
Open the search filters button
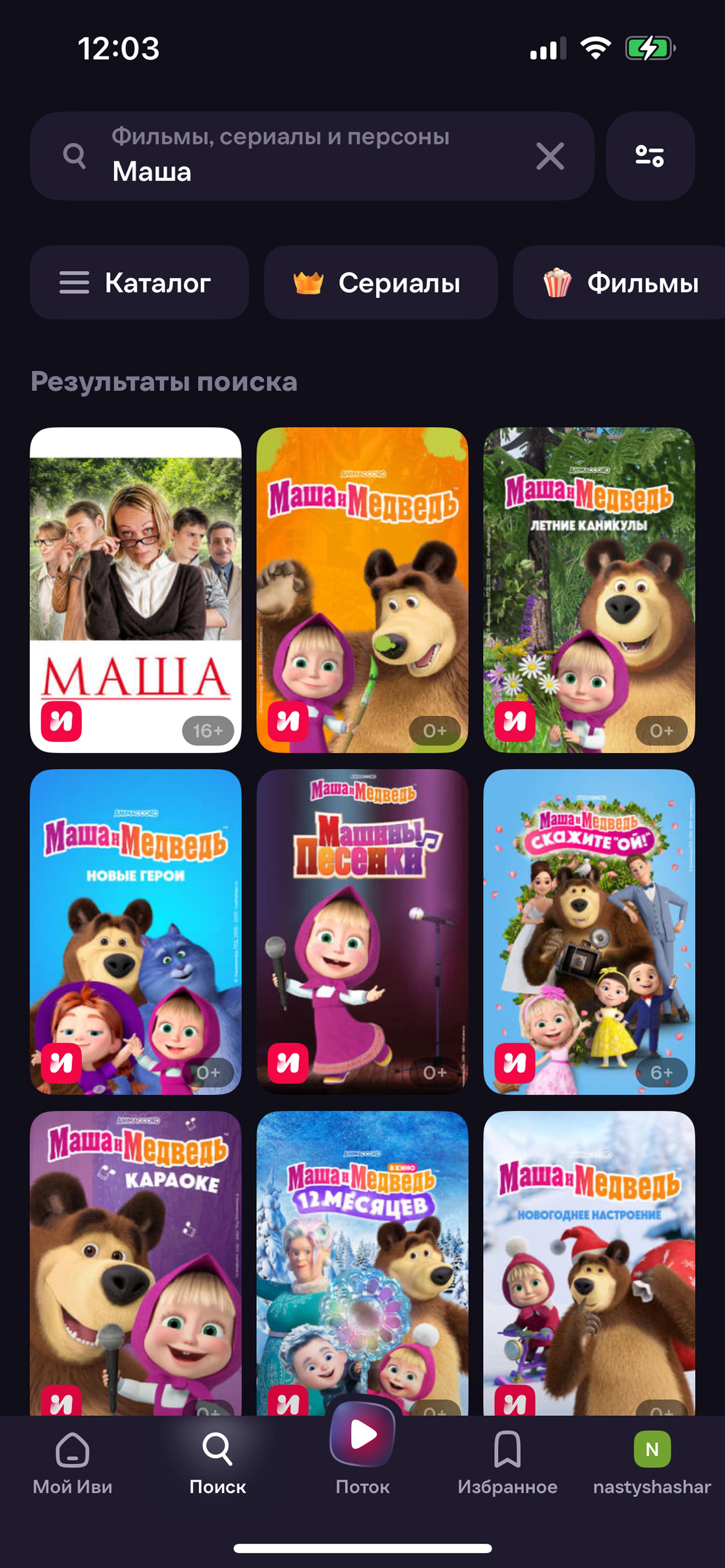pos(650,156)
